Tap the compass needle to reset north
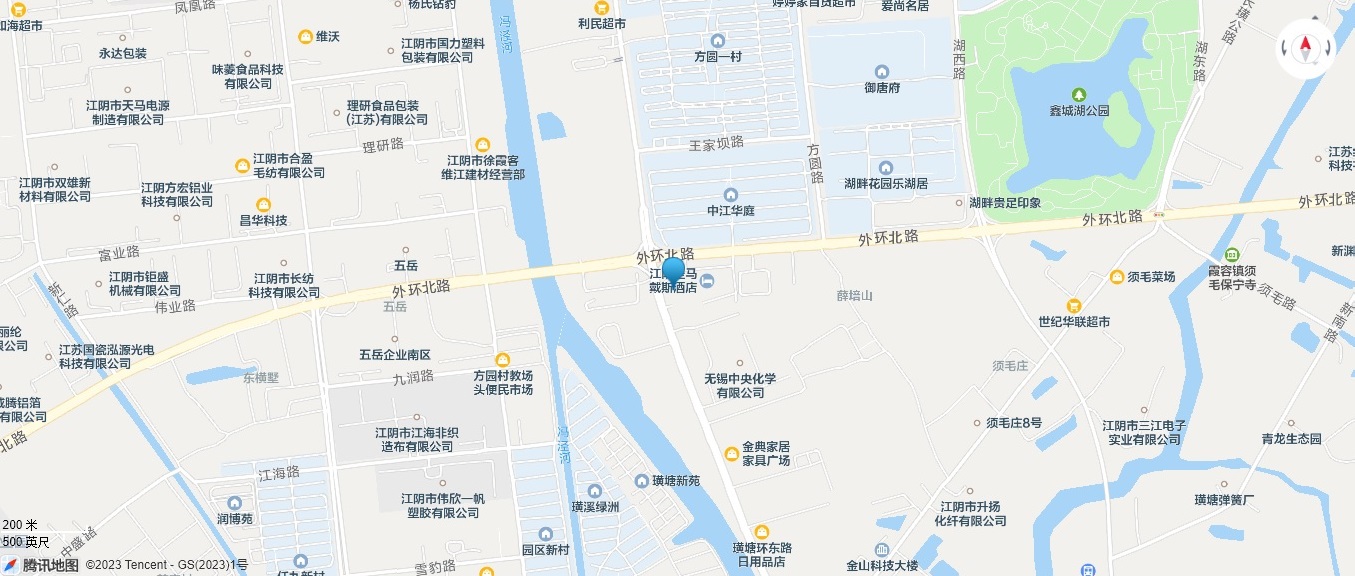The width and height of the screenshot is (1355, 576). tap(1304, 45)
